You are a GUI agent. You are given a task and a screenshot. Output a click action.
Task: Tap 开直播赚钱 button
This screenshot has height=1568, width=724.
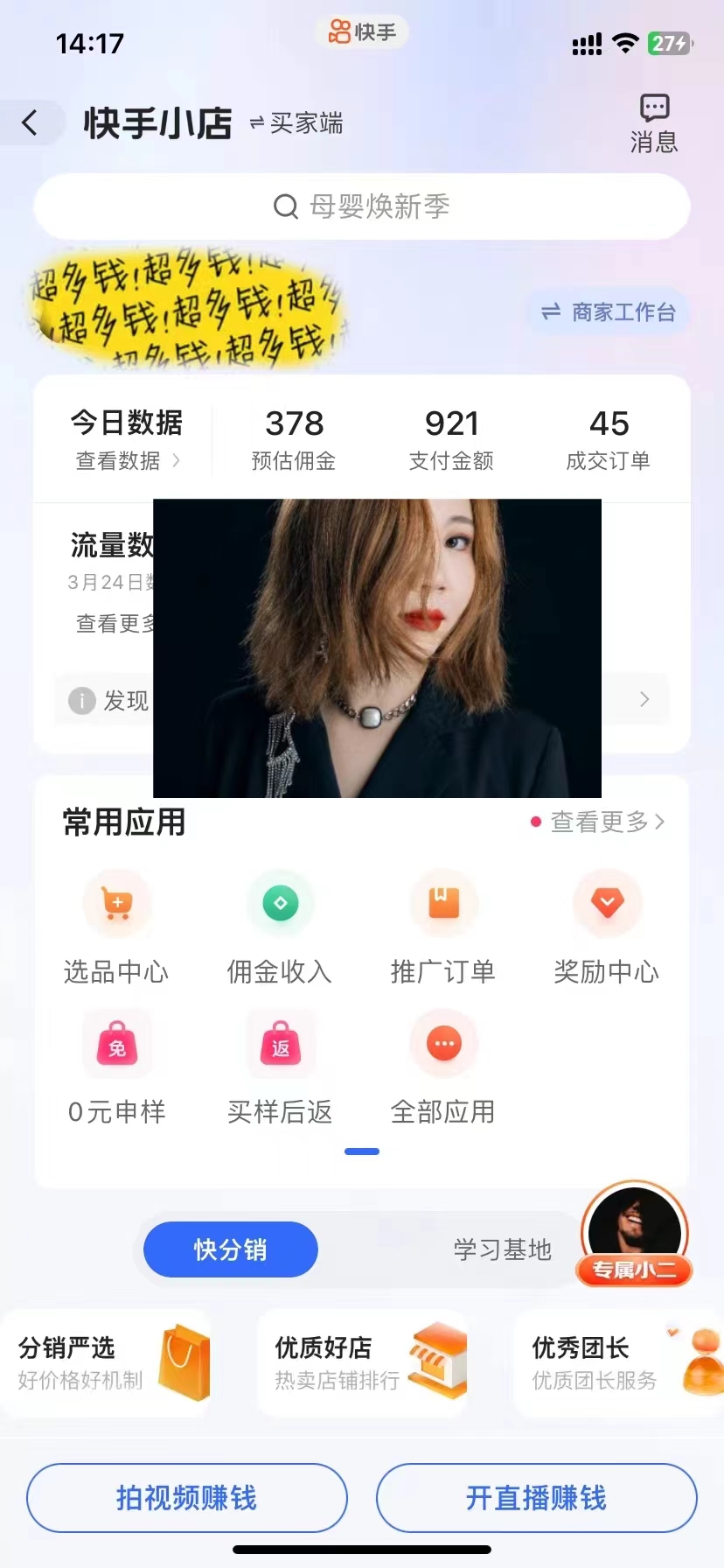pyautogui.click(x=536, y=1498)
